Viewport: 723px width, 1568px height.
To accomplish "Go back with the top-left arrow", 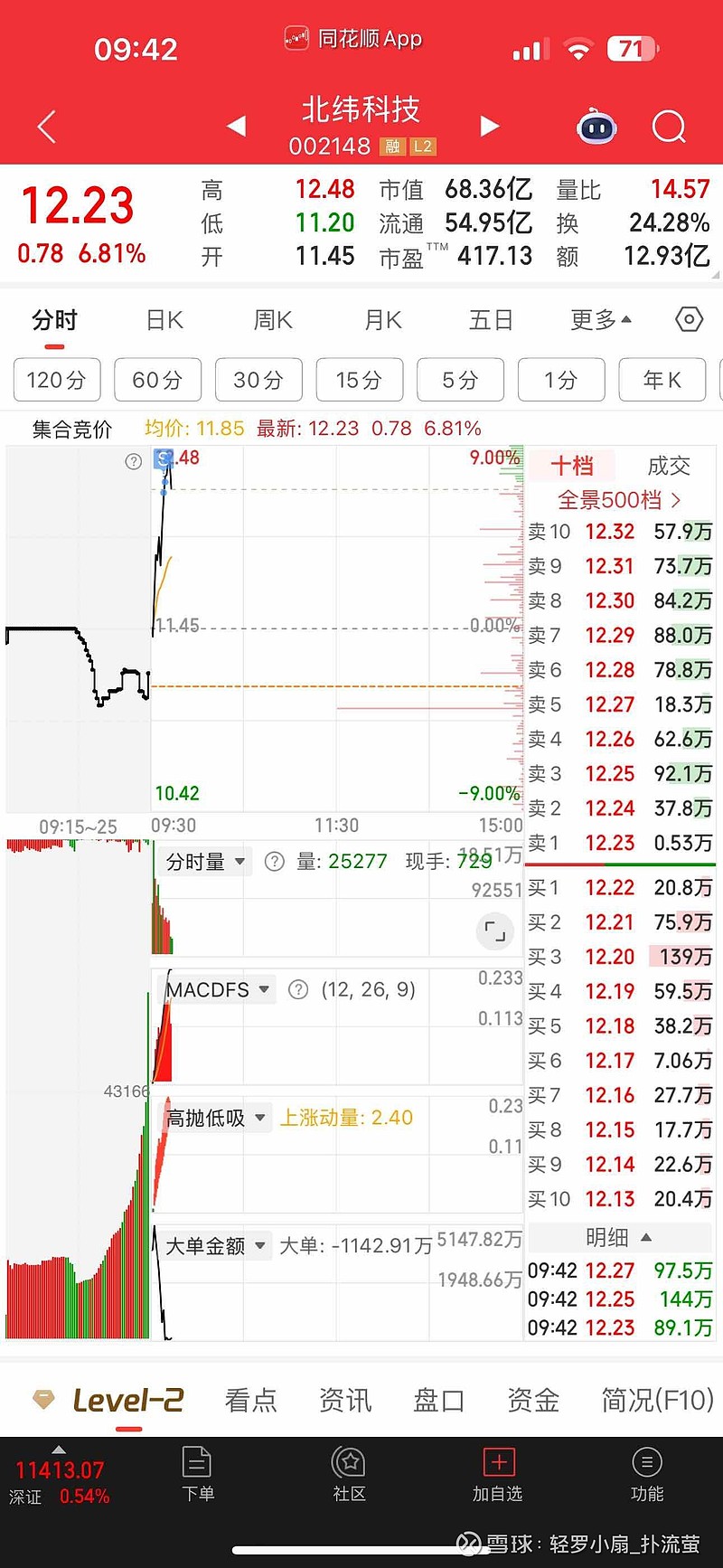I will 47,127.
